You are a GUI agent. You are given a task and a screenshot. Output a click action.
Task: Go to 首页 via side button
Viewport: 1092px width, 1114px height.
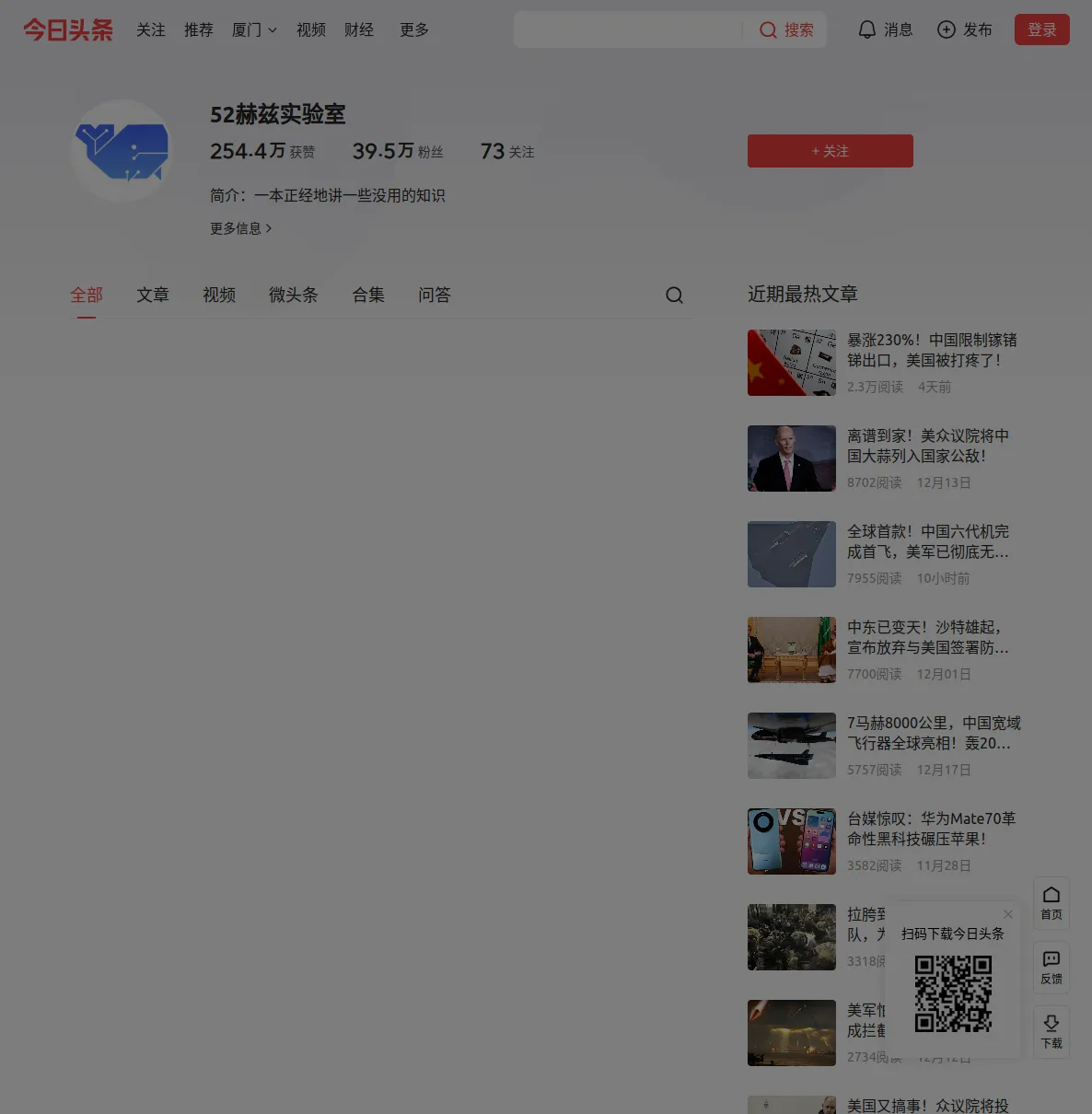tap(1051, 902)
